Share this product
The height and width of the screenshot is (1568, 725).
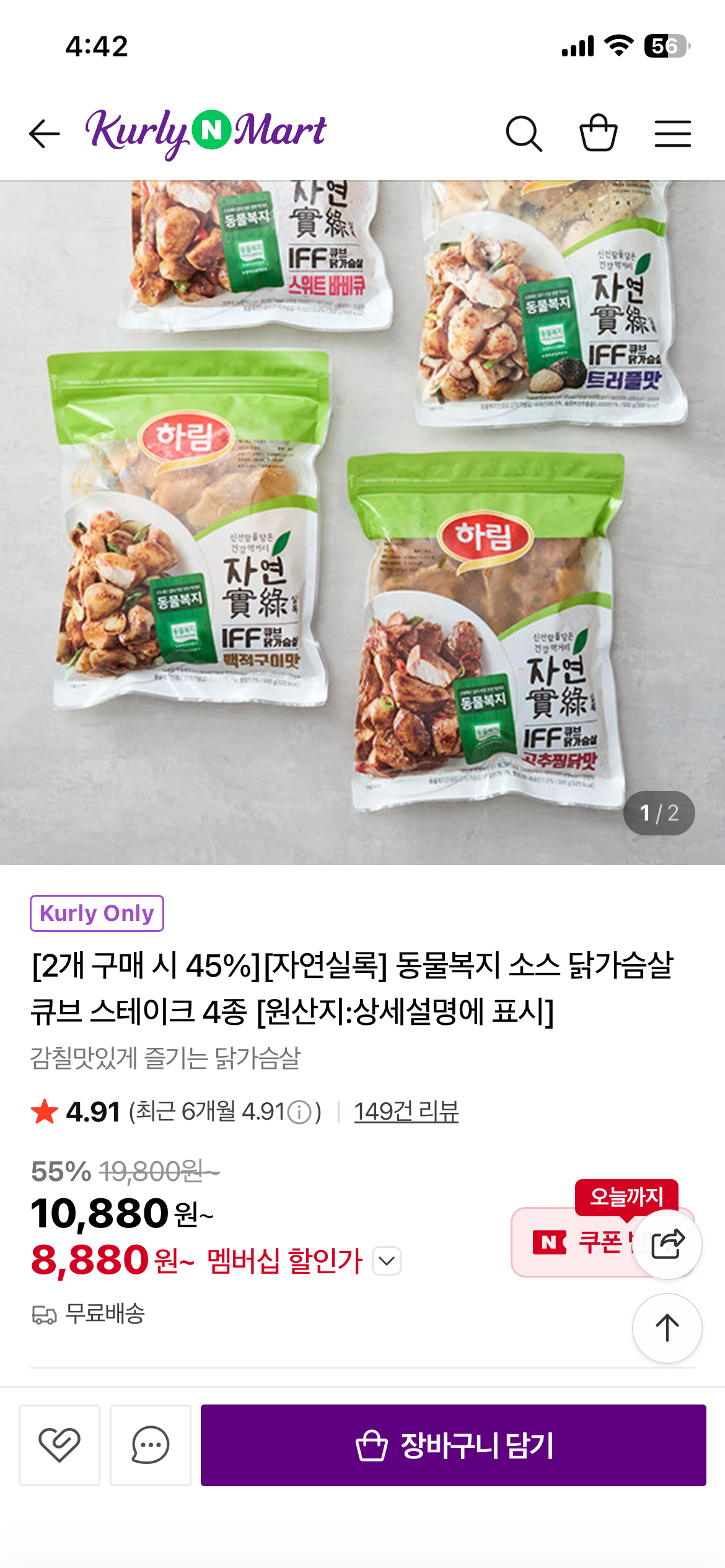(667, 1244)
